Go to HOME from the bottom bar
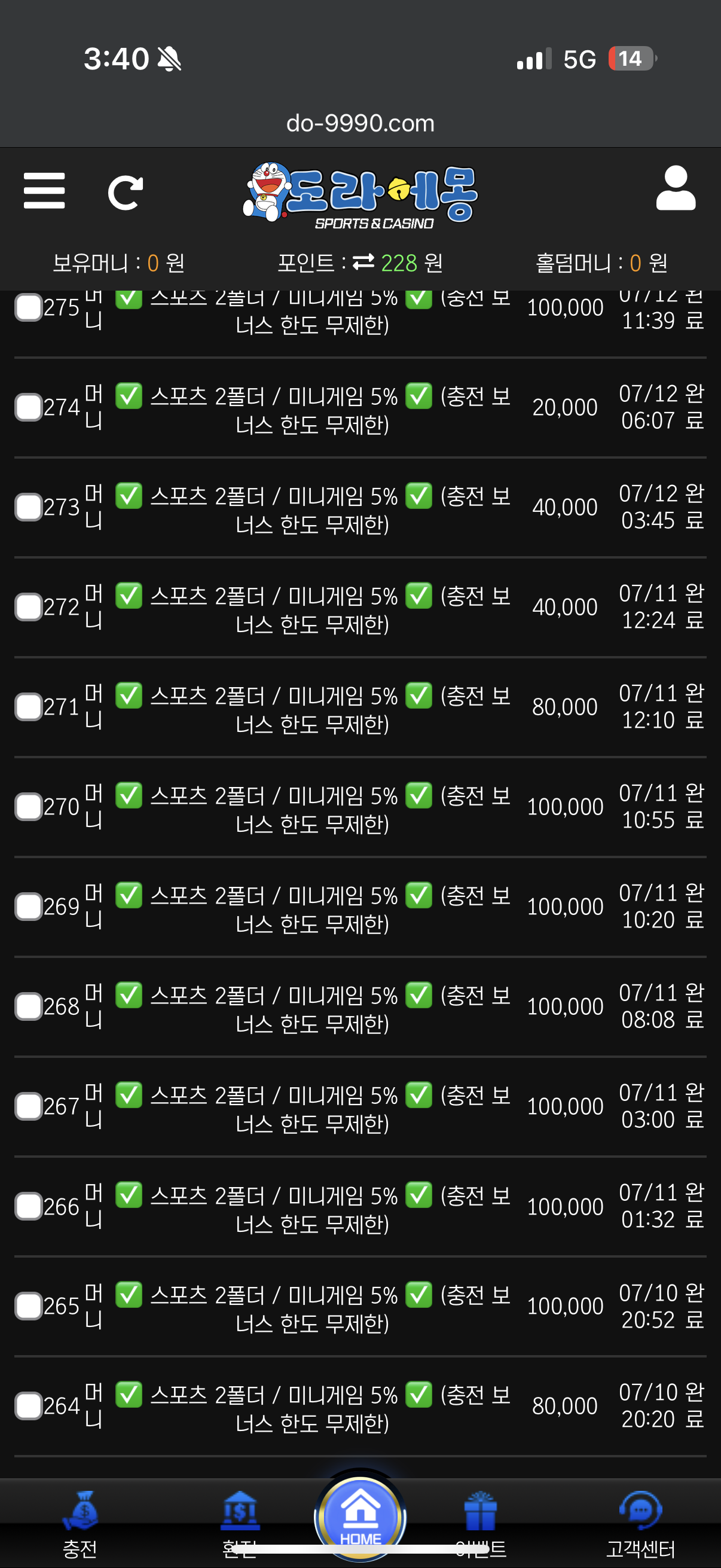The height and width of the screenshot is (1568, 721). click(x=360, y=1518)
